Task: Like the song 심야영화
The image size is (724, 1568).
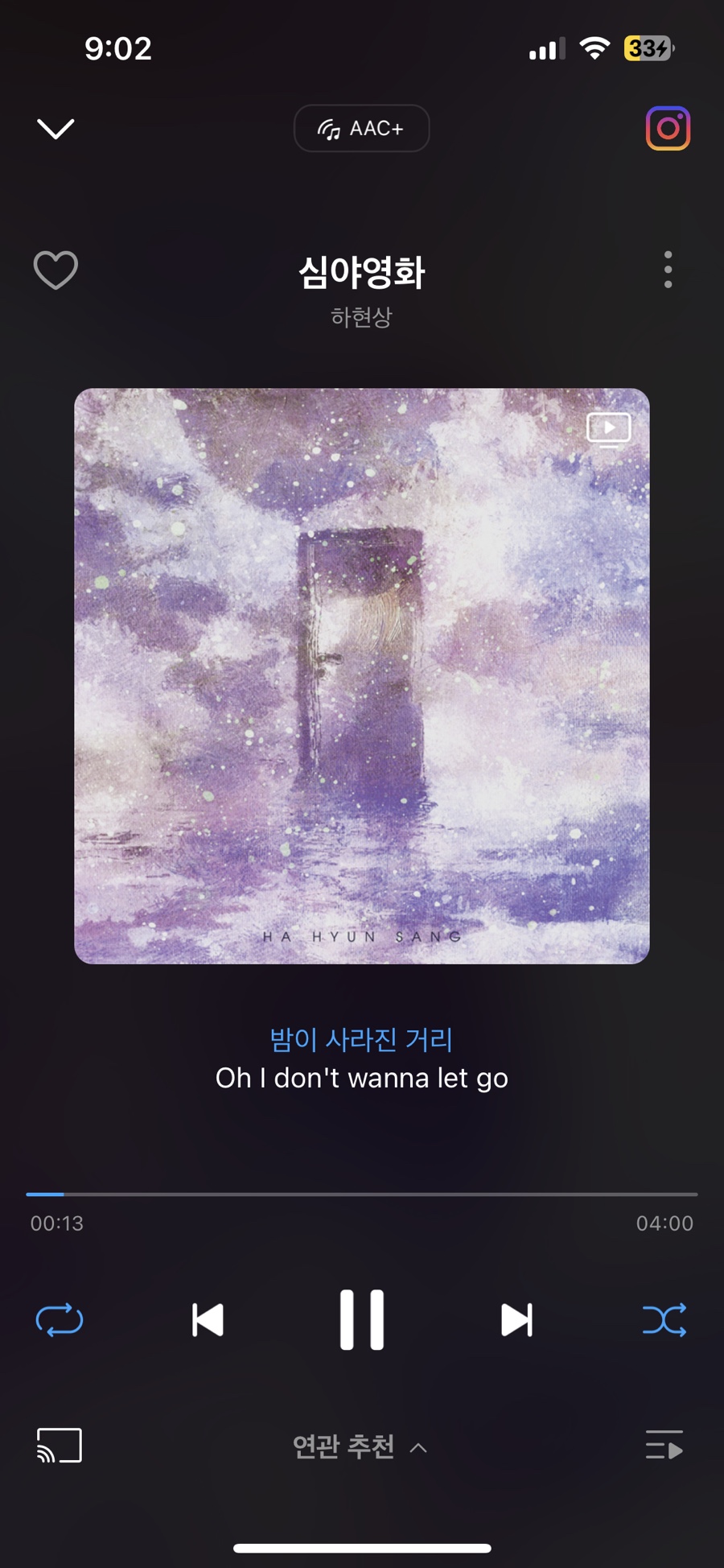Action: click(x=56, y=270)
